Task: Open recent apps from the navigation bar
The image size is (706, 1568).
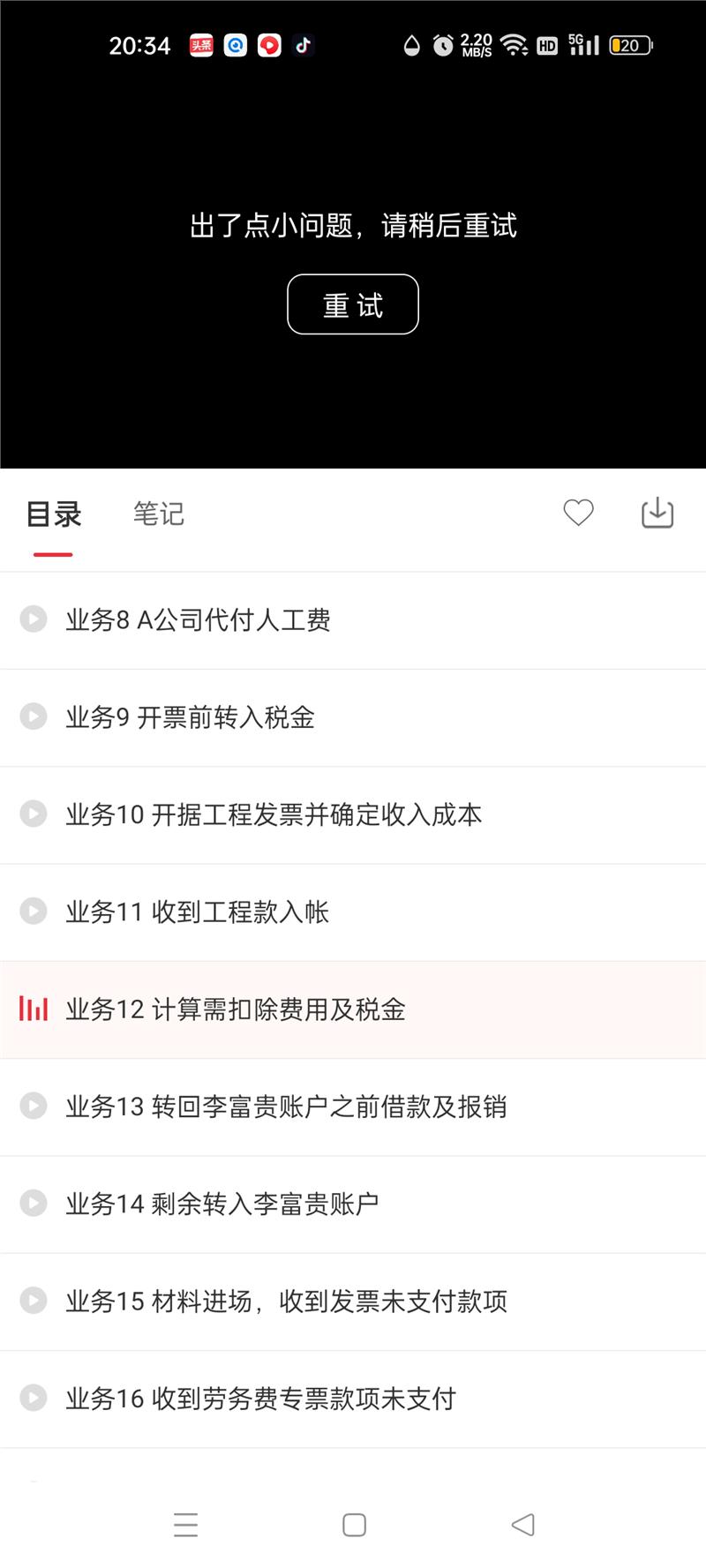Action: (185, 1525)
